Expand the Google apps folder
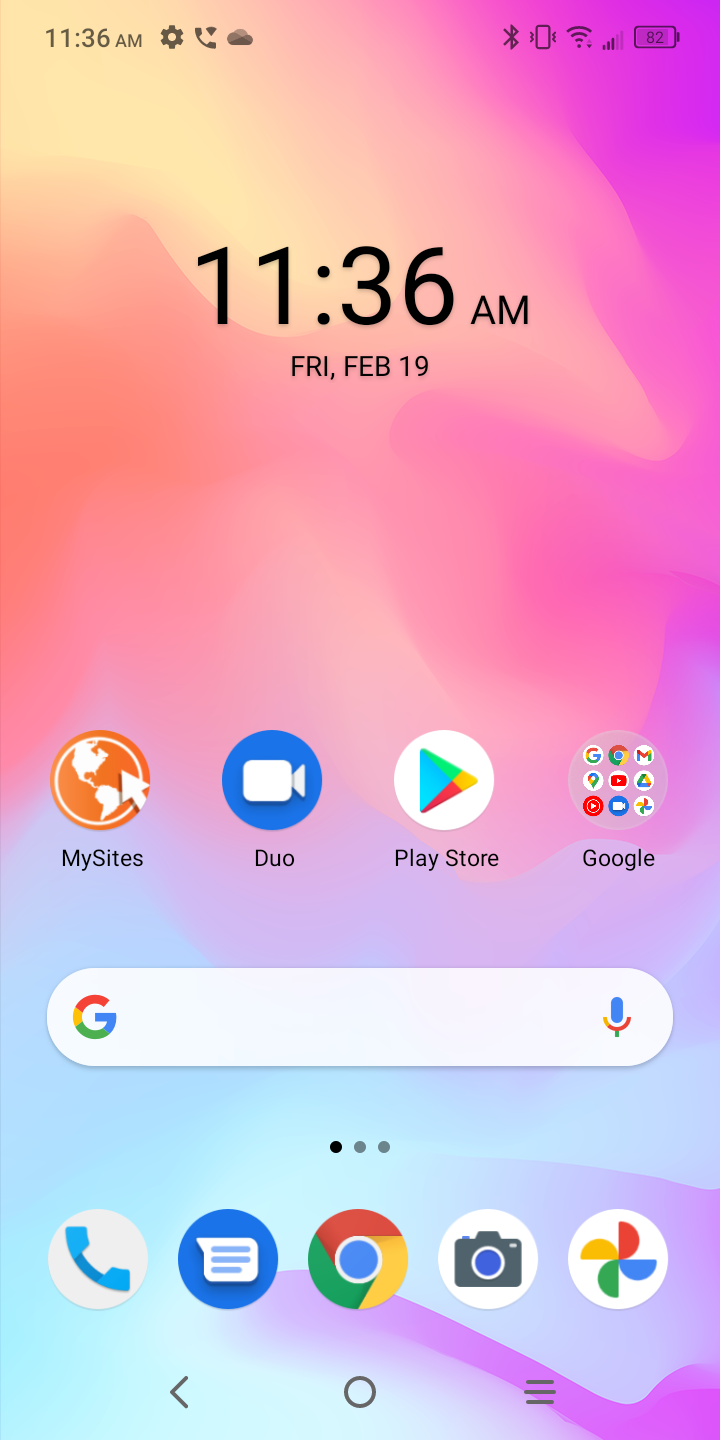This screenshot has height=1440, width=720. 617,781
